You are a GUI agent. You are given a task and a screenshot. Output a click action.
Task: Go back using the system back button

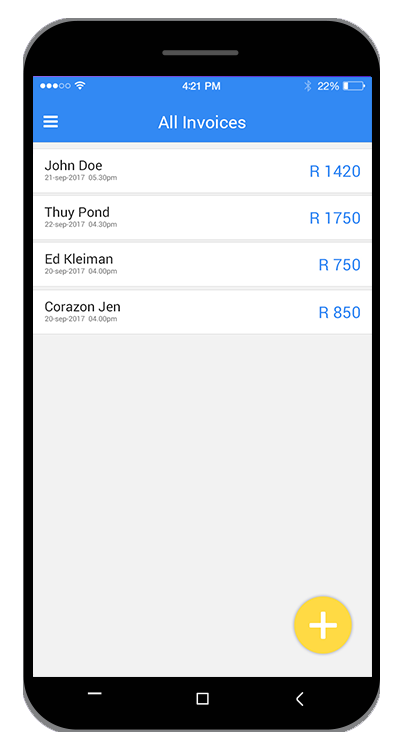point(300,699)
